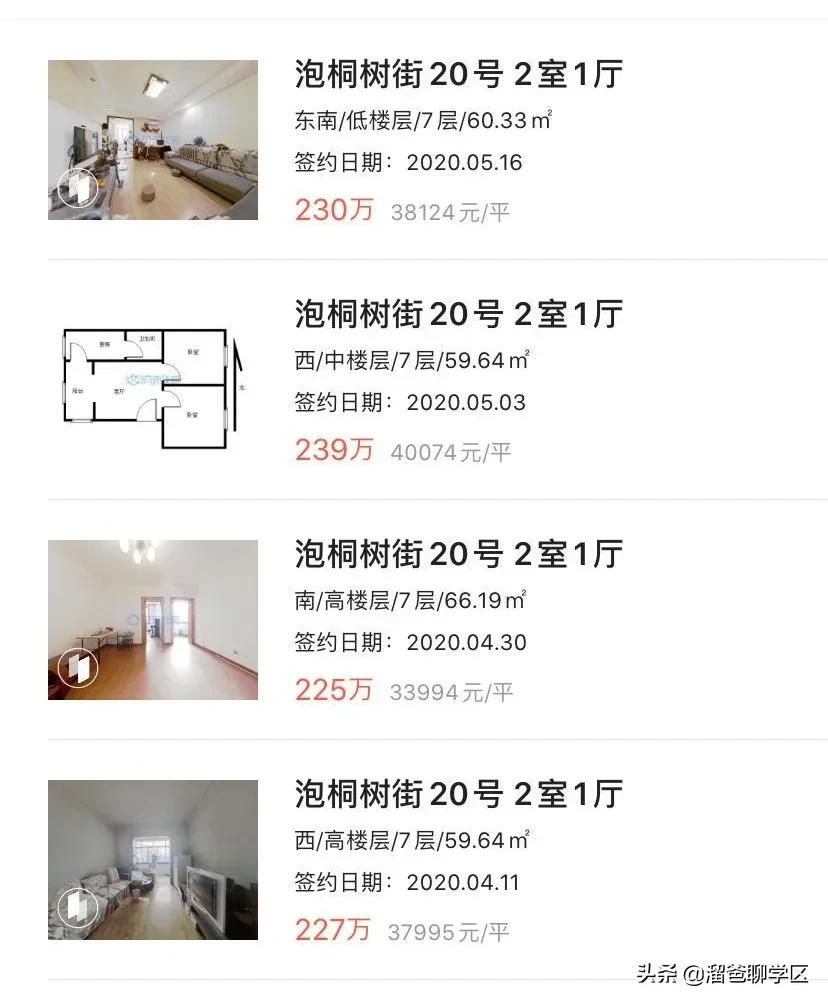Click the 卫生间 label inside the floor plan
The image size is (828, 1003).
148,339
